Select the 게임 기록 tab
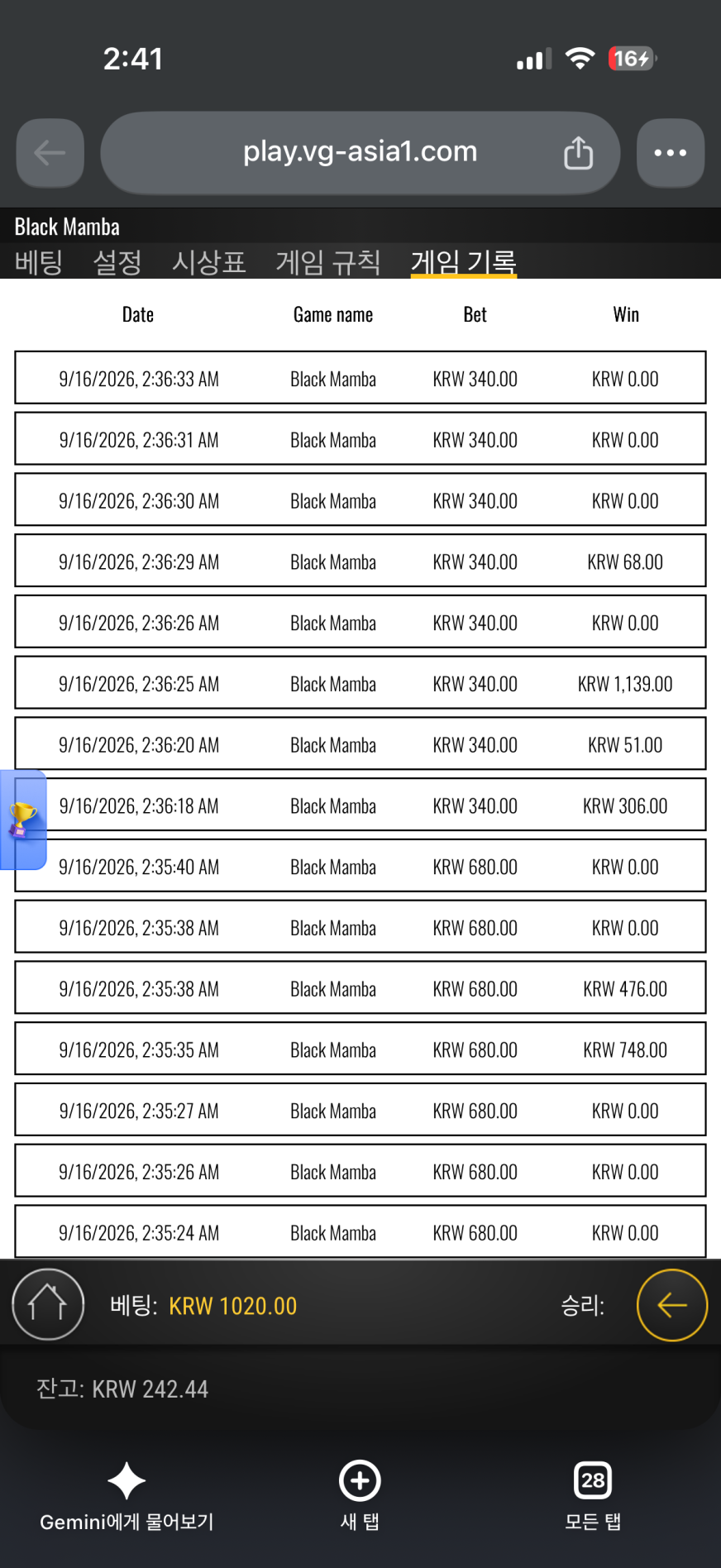 [x=464, y=262]
